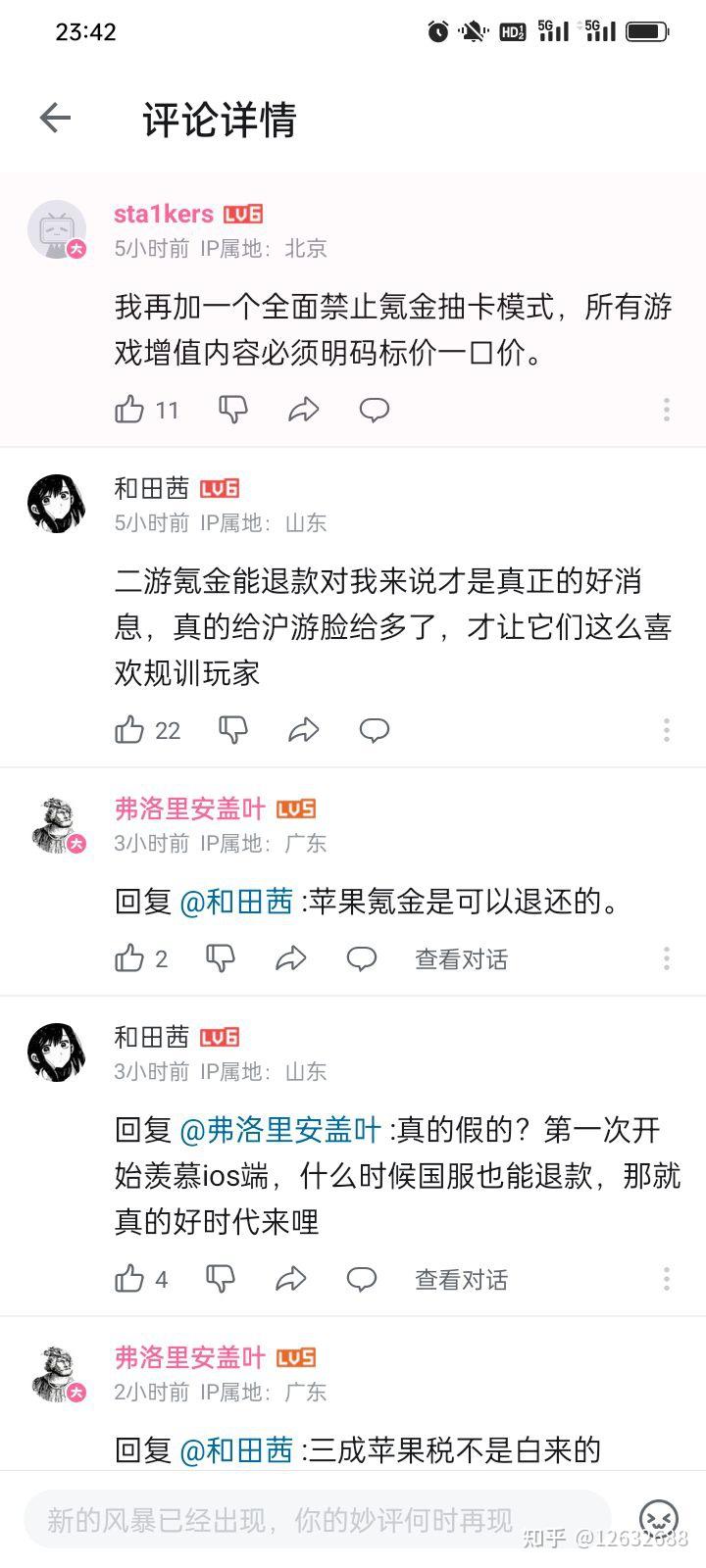Viewport: 706px width, 1568px height.
Task: Dislike sta1kers' comment about 氪金抽卡
Action: point(233,410)
